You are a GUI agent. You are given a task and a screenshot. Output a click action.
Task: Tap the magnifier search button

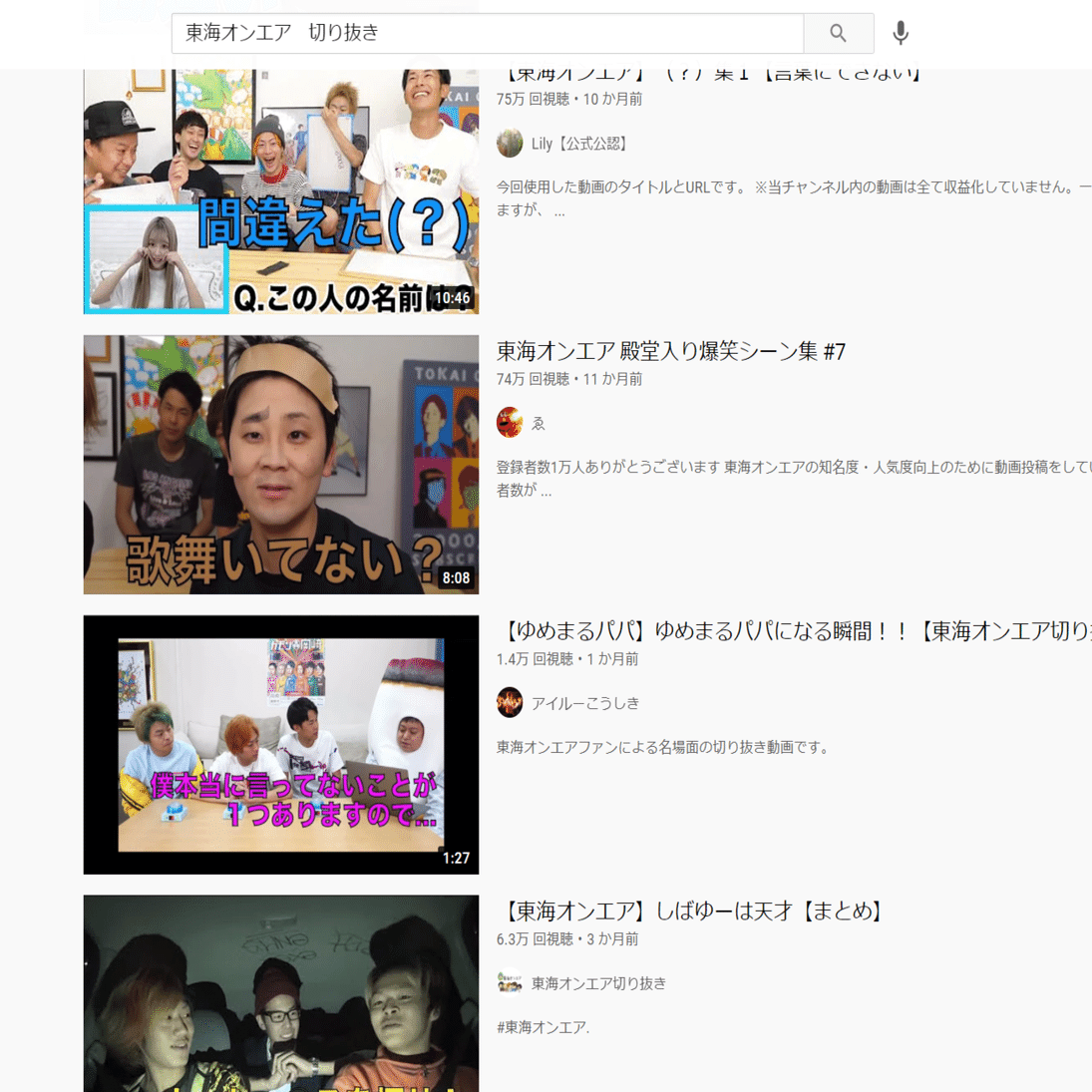(838, 33)
